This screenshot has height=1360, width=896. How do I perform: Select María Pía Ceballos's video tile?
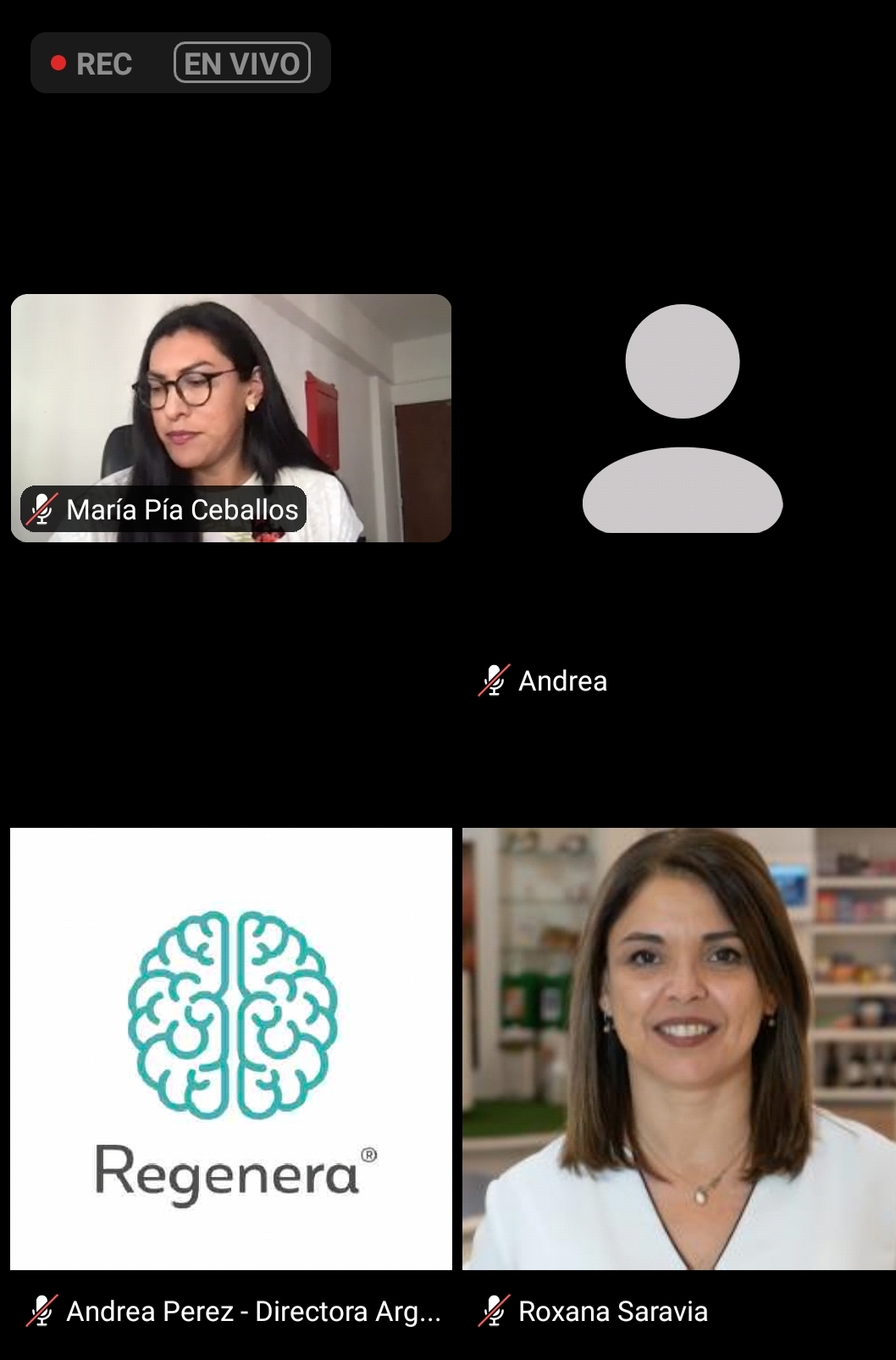tap(230, 417)
